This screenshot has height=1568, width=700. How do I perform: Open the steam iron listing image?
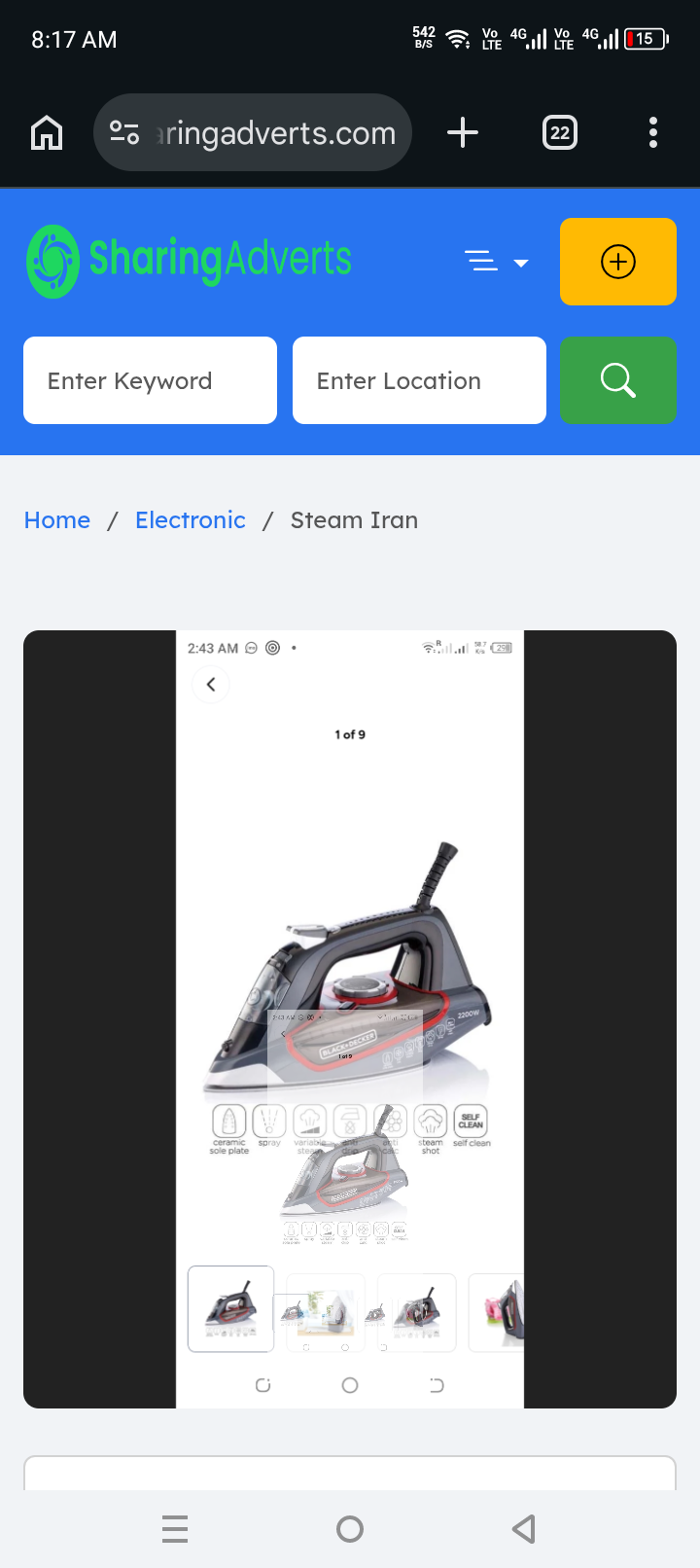pyautogui.click(x=350, y=1019)
